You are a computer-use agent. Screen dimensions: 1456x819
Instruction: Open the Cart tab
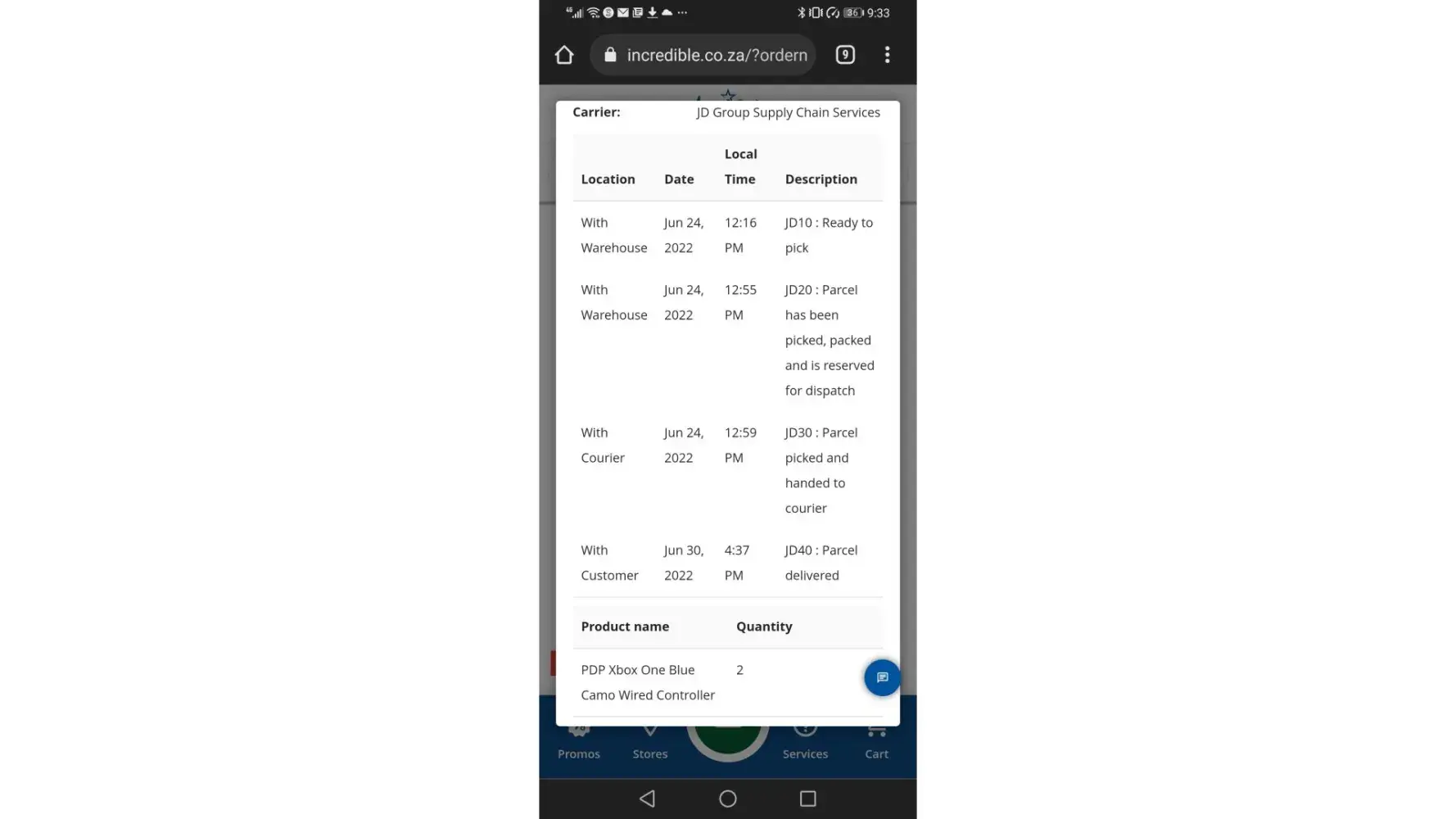coord(876,744)
